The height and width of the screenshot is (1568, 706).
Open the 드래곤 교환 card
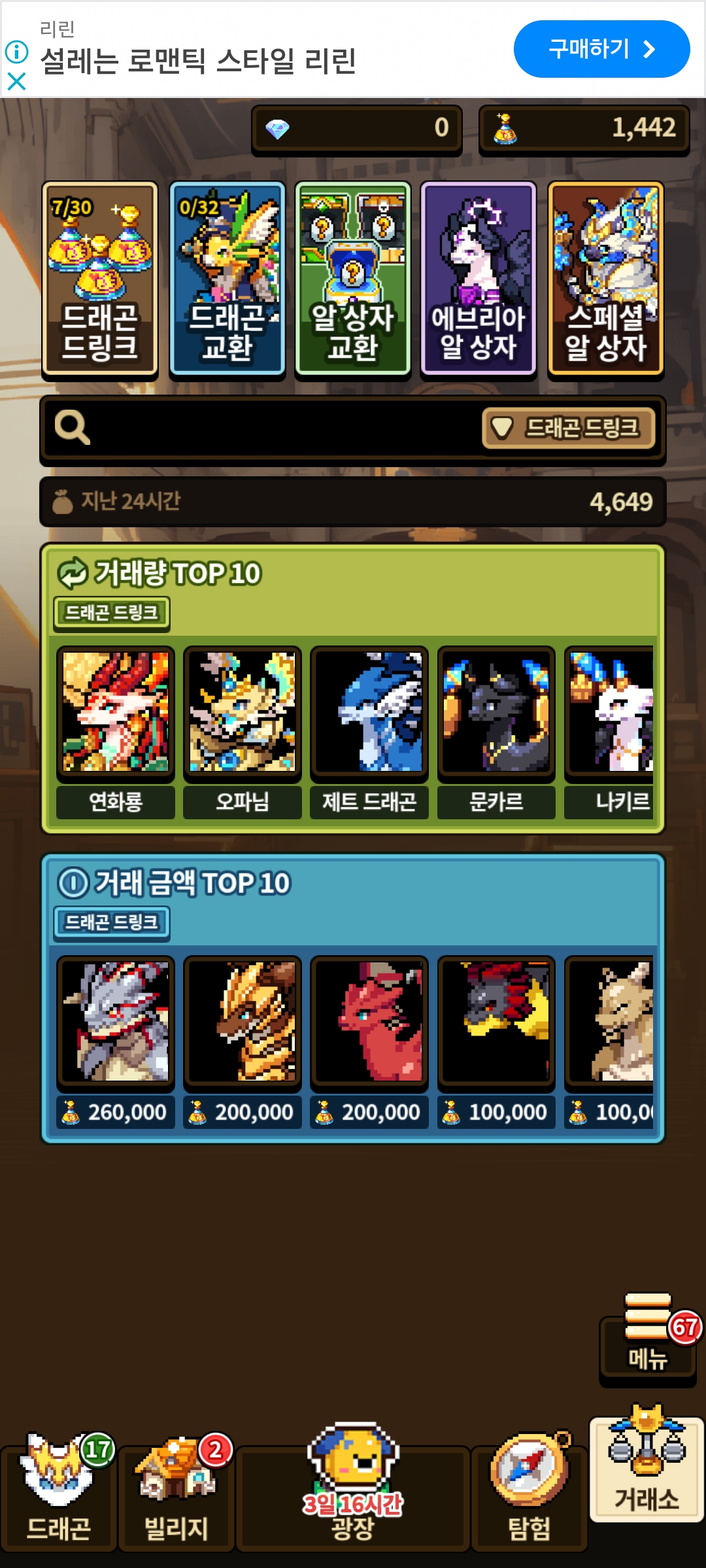coord(227,279)
